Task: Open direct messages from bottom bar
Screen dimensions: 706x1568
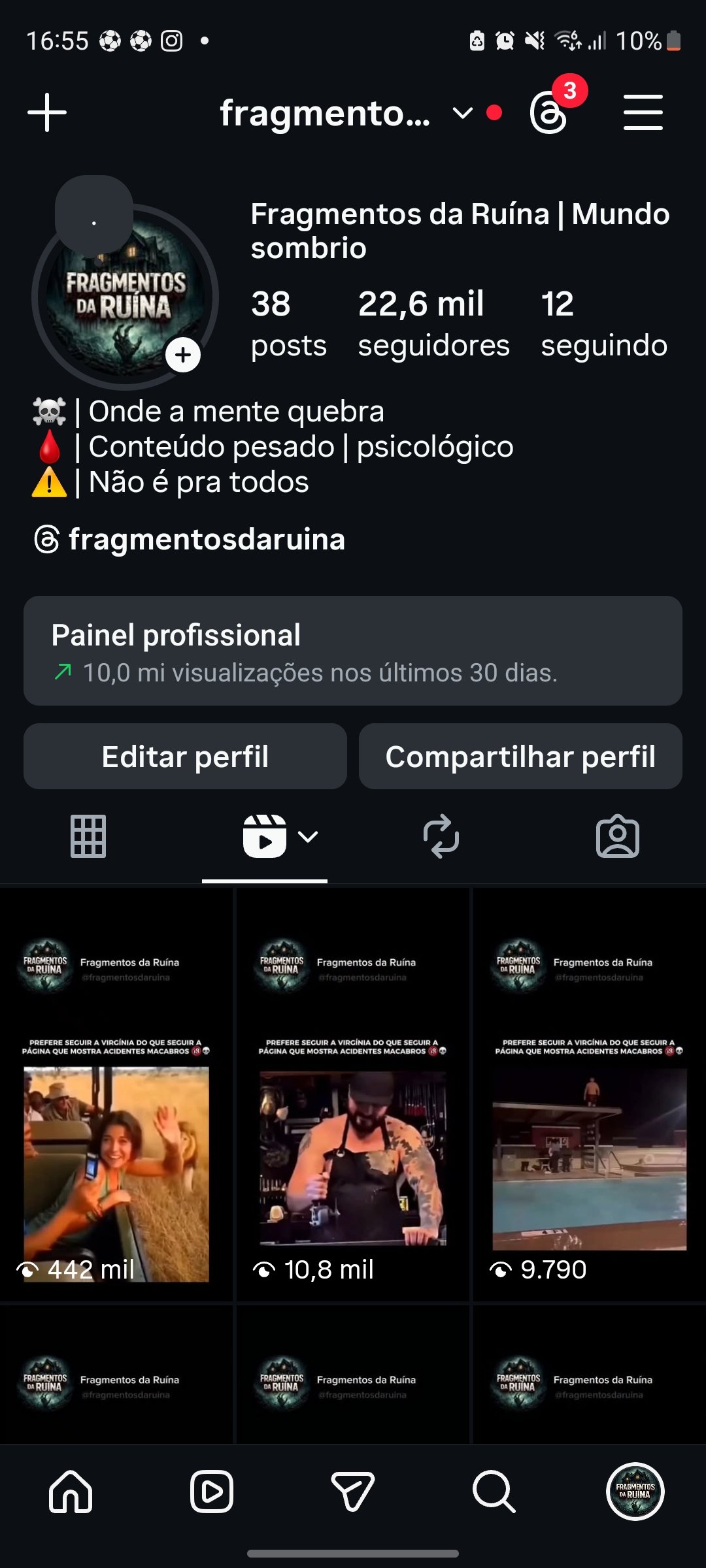Action: pyautogui.click(x=353, y=1492)
